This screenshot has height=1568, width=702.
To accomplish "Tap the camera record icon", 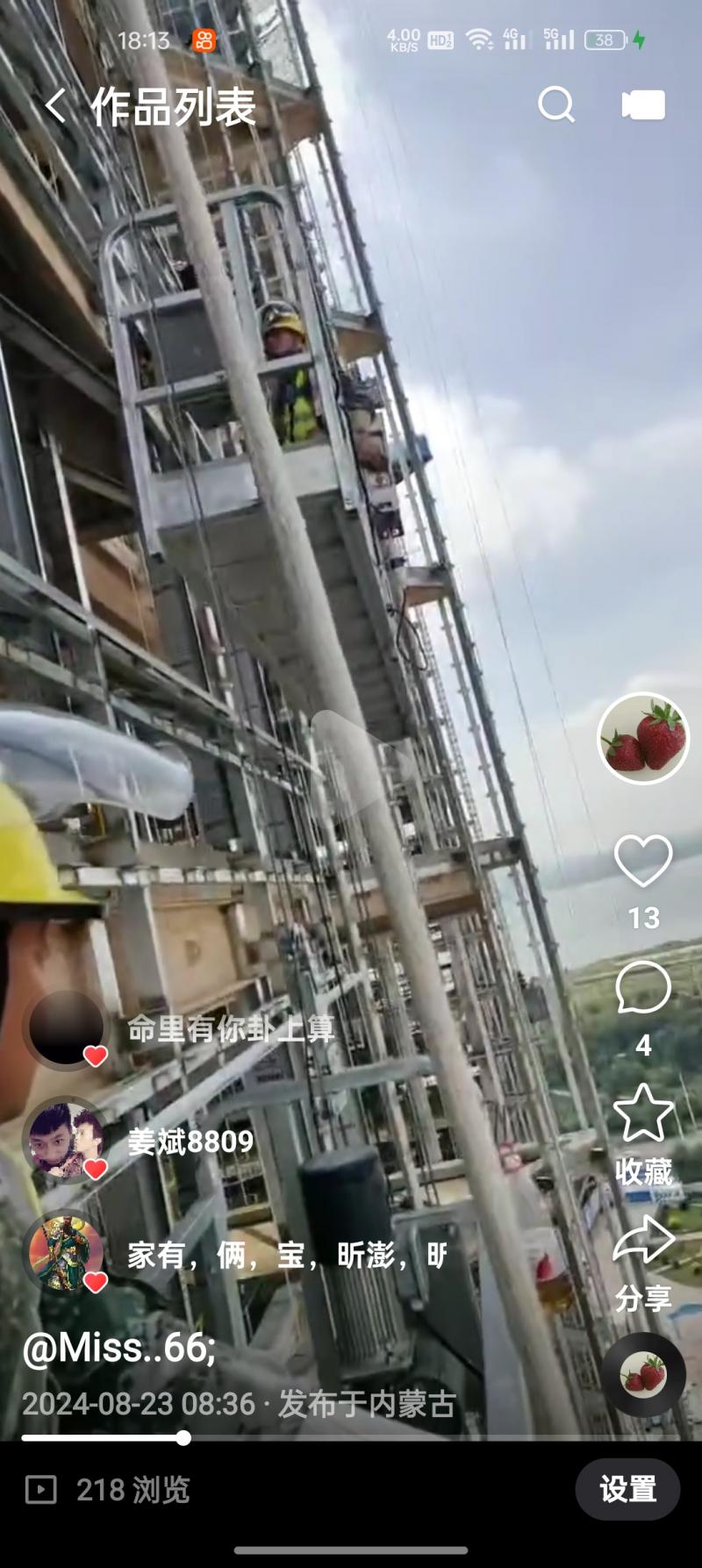I will tap(643, 105).
